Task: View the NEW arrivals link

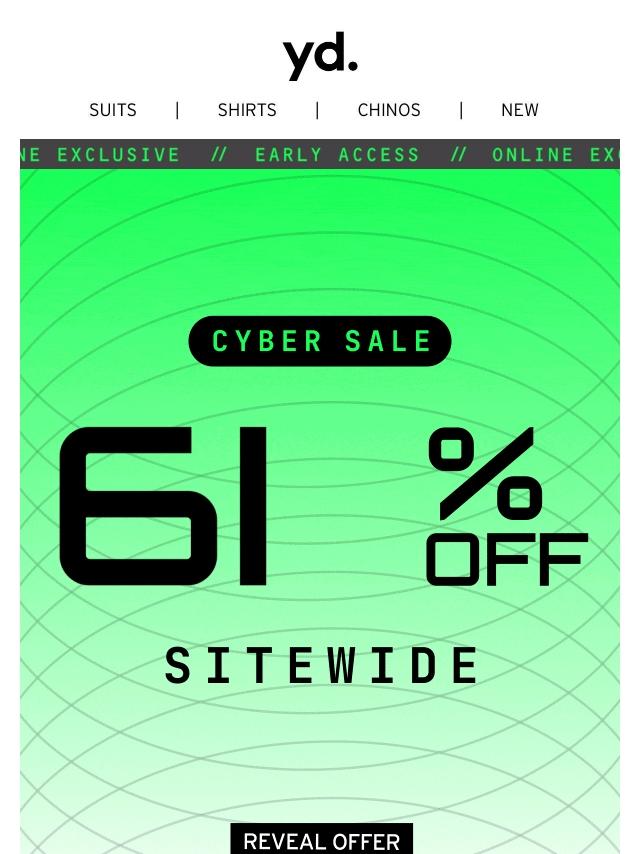Action: point(519,110)
